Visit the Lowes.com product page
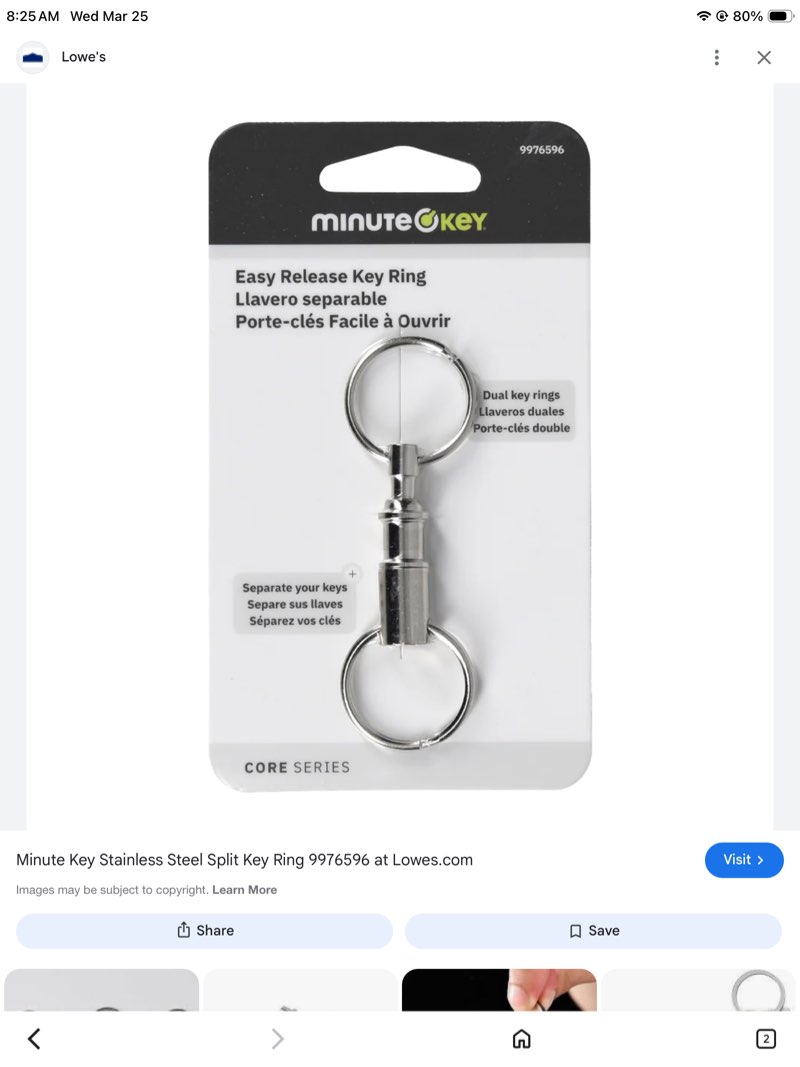Screen dimensions: 800x1067 pyautogui.click(x=743, y=860)
